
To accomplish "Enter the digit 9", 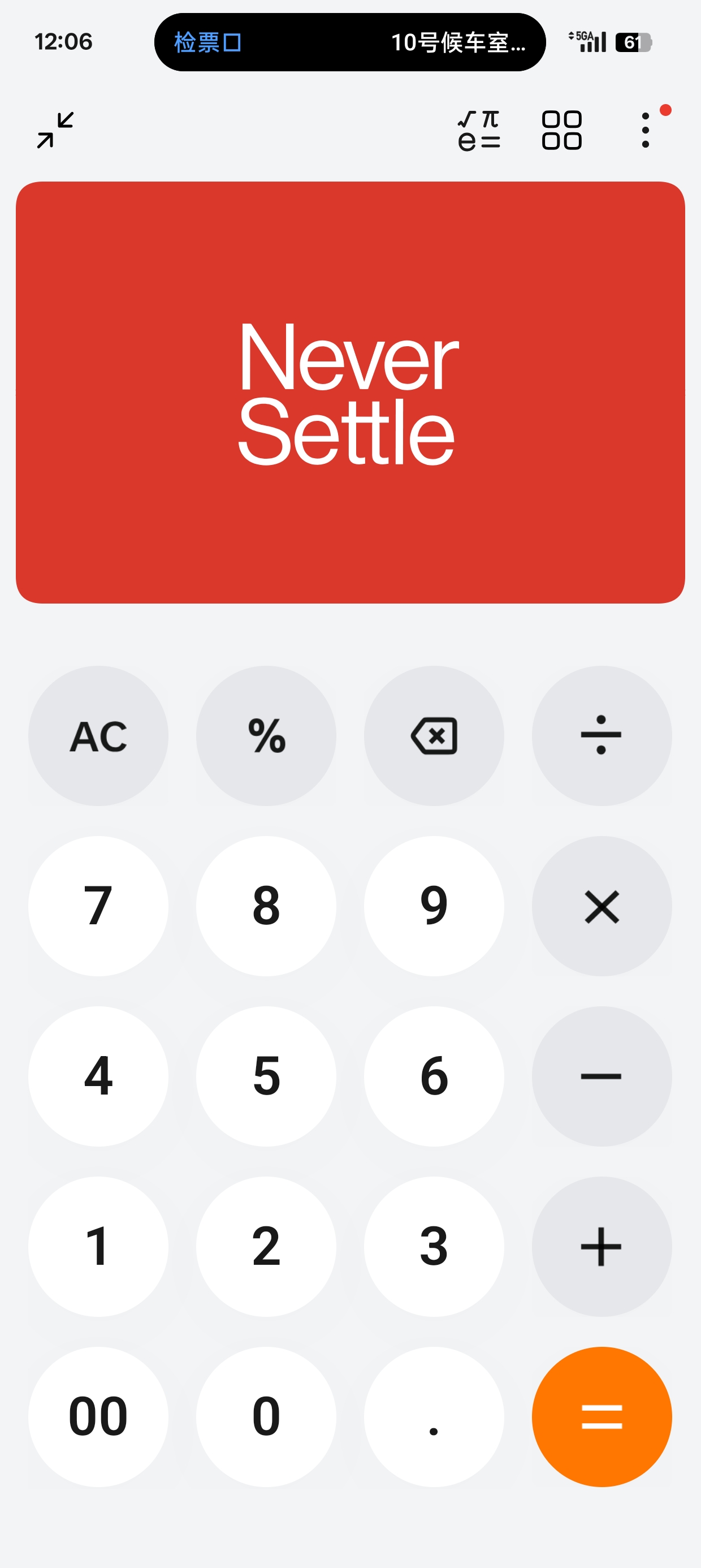I will pyautogui.click(x=434, y=906).
